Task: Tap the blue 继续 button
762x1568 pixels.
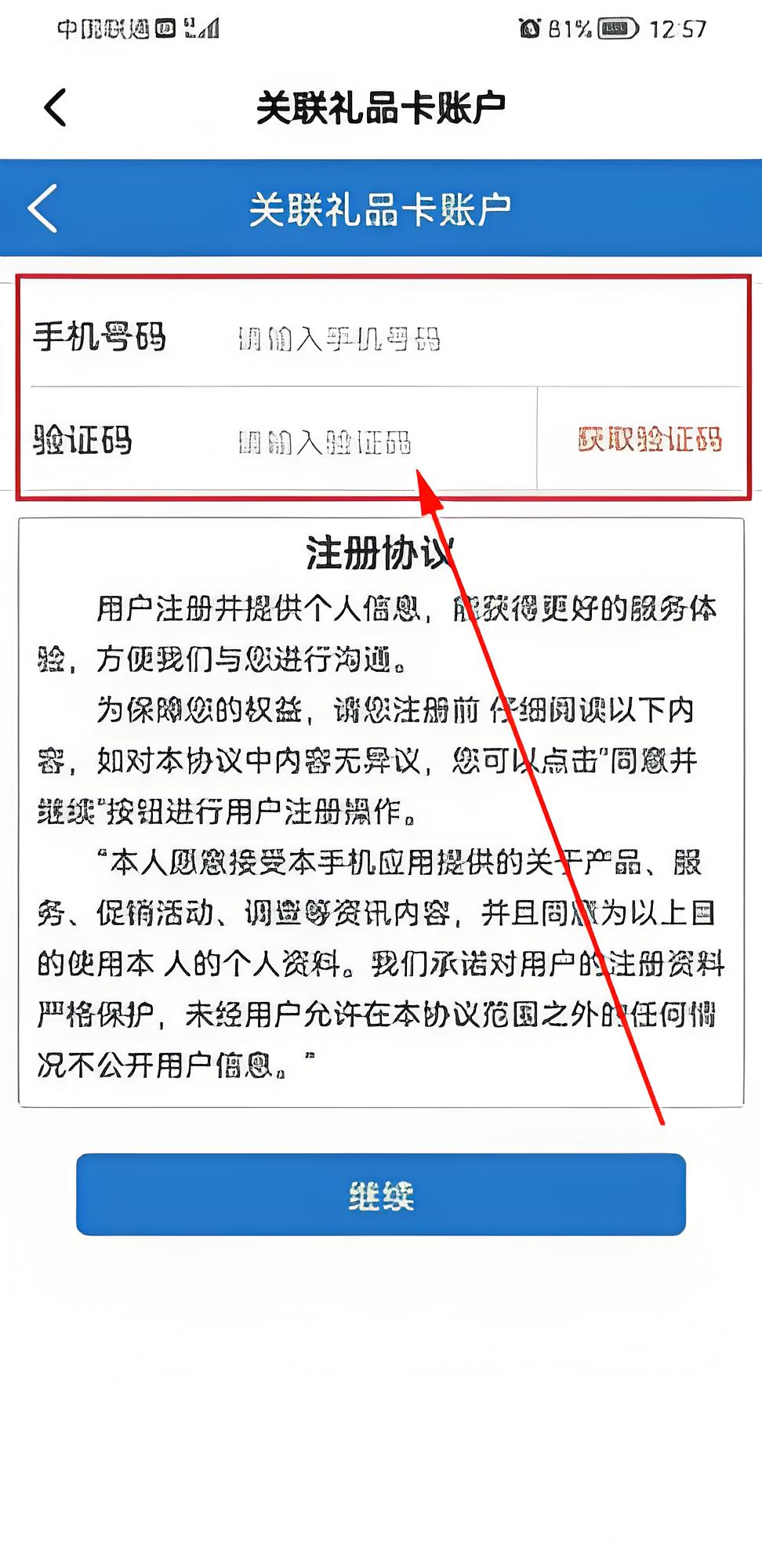Action: coord(381,1194)
